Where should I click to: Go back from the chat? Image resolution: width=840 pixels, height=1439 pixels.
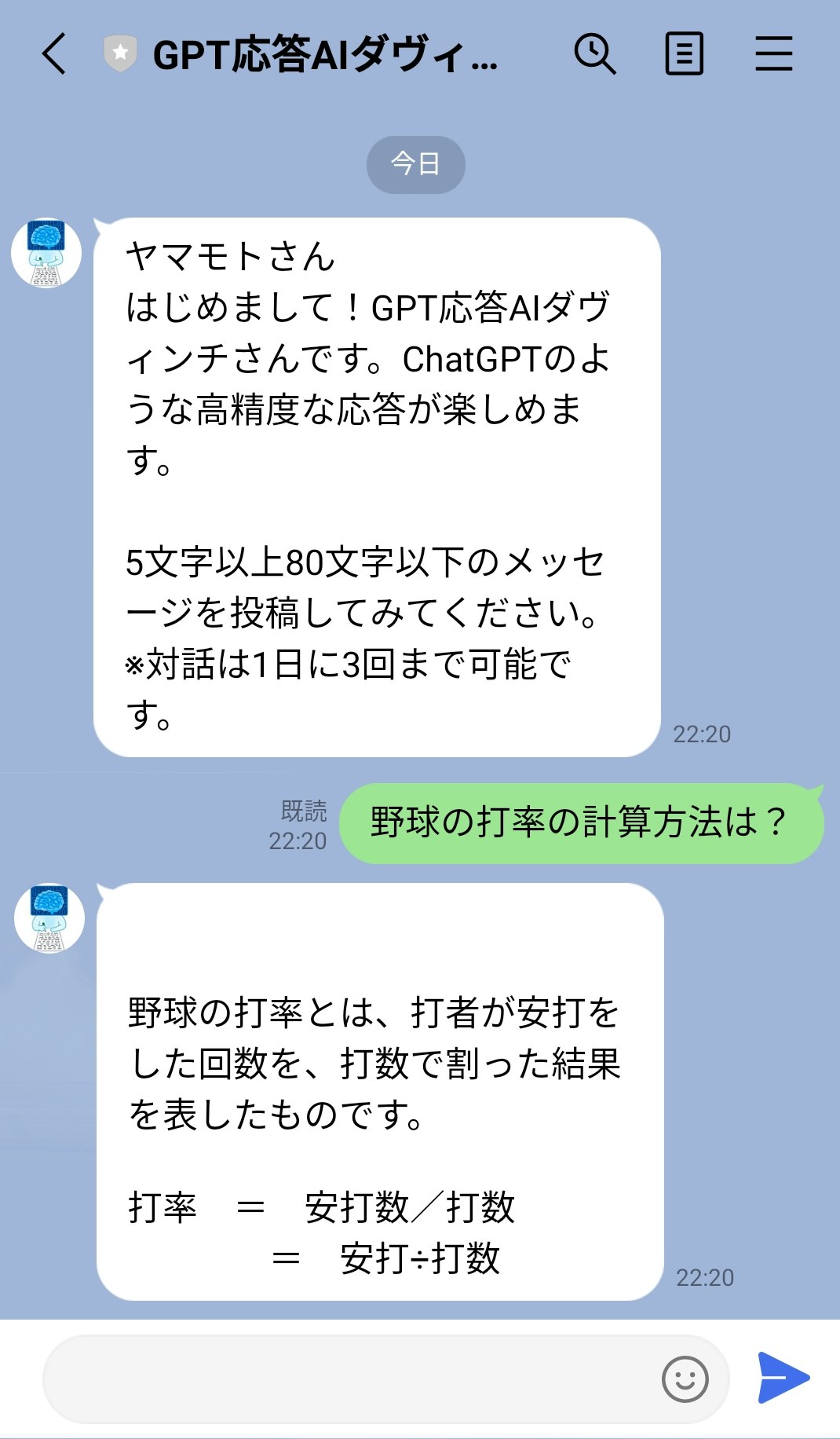coord(53,54)
